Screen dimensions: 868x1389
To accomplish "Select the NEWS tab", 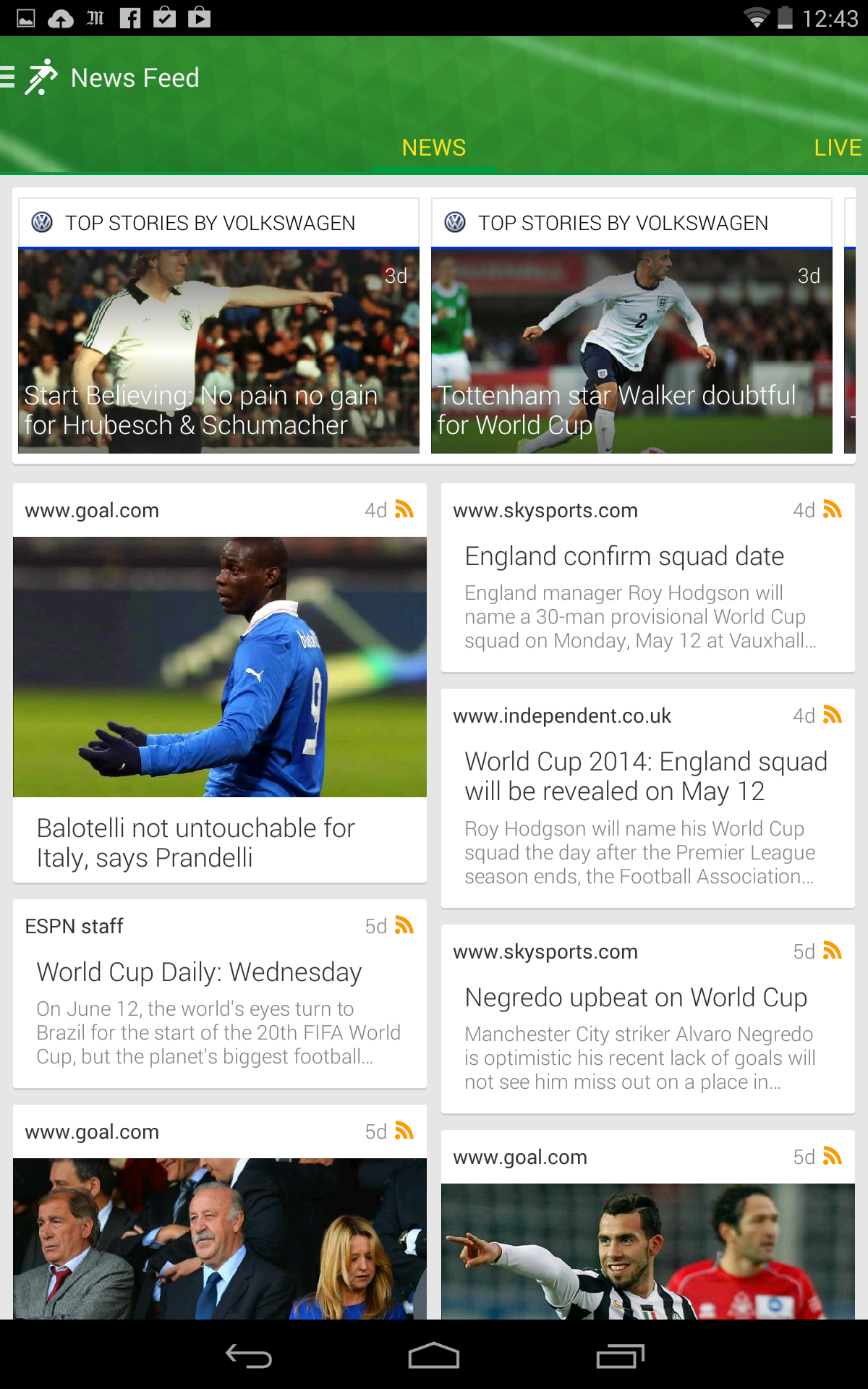I will click(x=434, y=148).
